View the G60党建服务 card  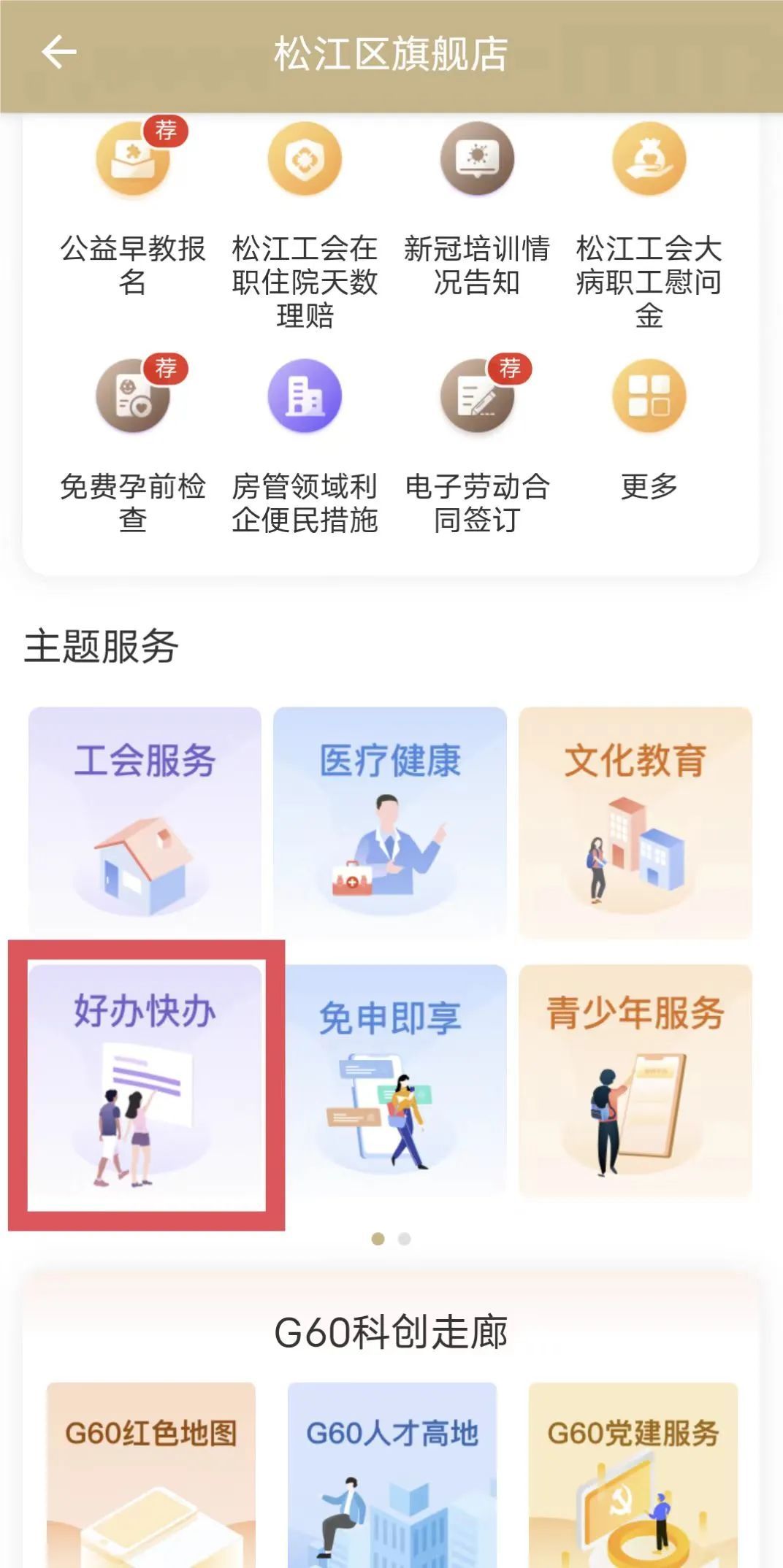(633, 1473)
